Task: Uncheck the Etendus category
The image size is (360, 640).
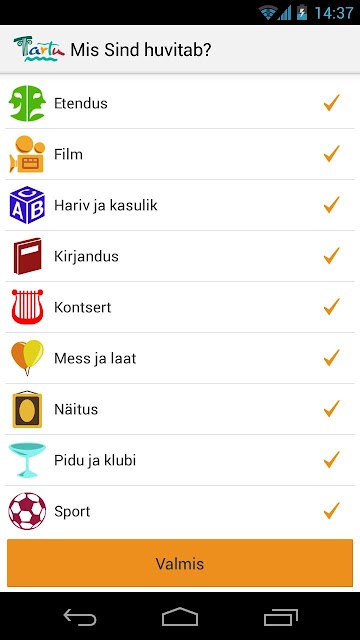Action: (x=180, y=103)
